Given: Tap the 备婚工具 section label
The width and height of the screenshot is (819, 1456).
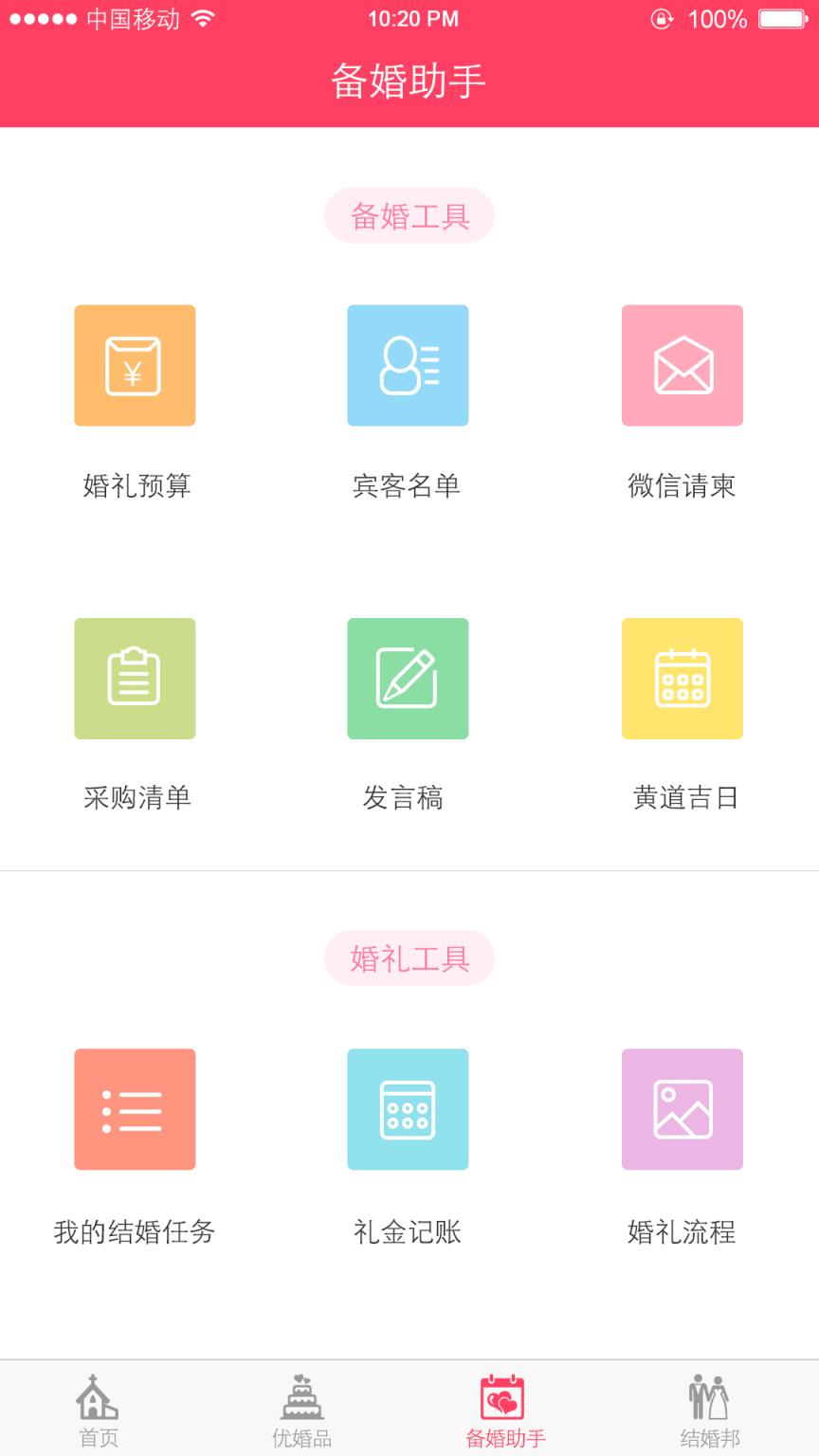Looking at the screenshot, I should coord(409,216).
